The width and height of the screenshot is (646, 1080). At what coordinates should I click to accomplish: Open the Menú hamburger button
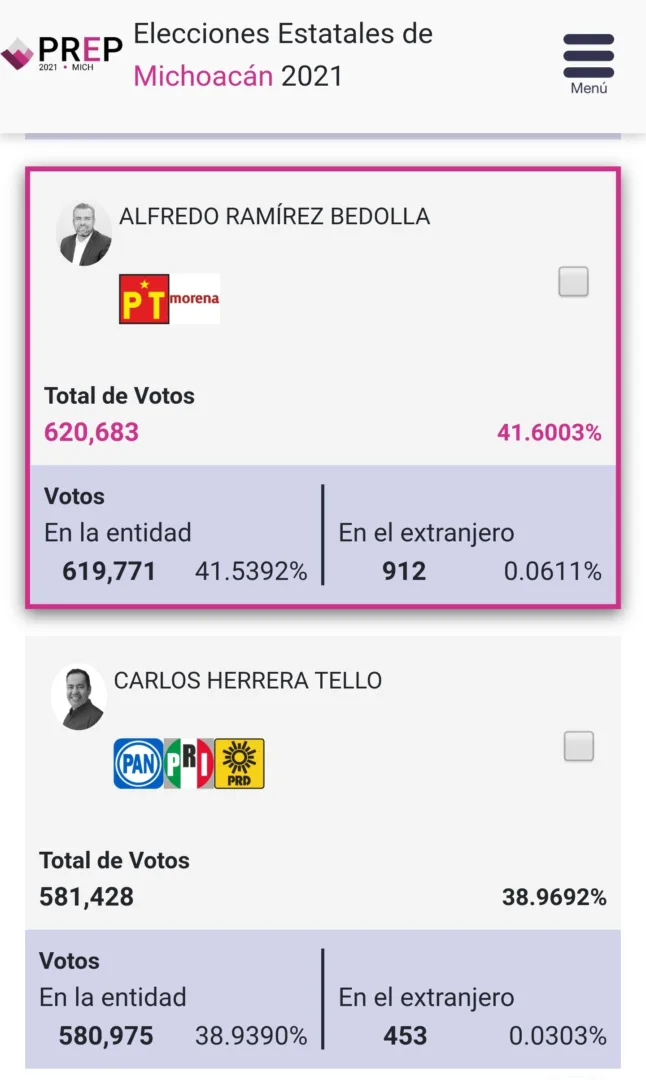588,62
